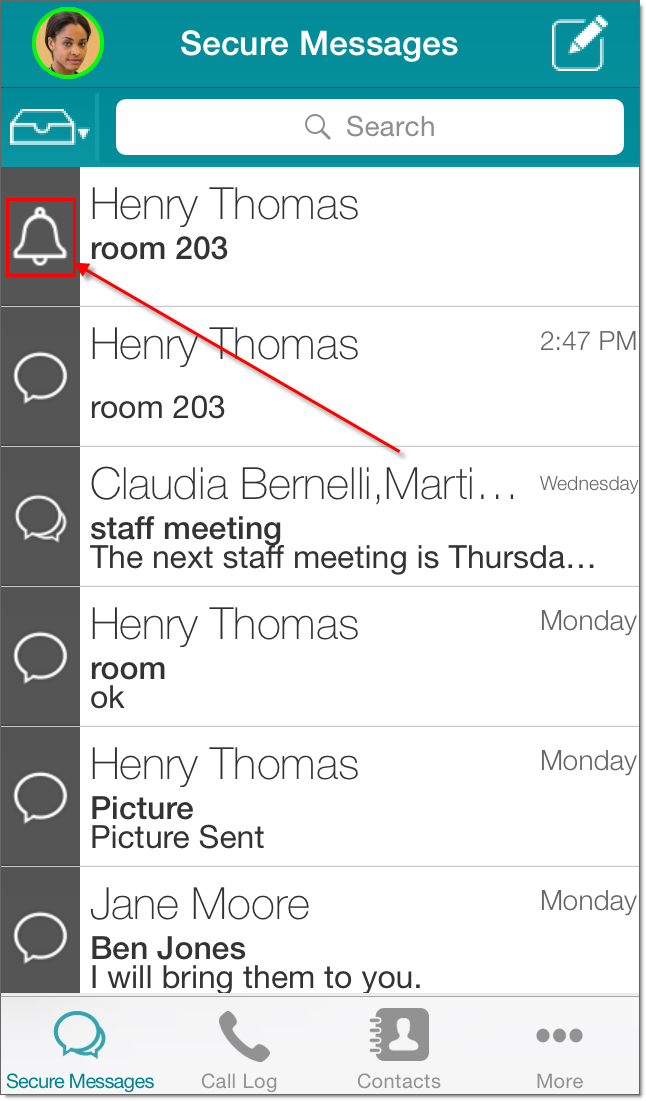
Task: Open Henry Thomas Picture Sent message
Action: coord(358,797)
